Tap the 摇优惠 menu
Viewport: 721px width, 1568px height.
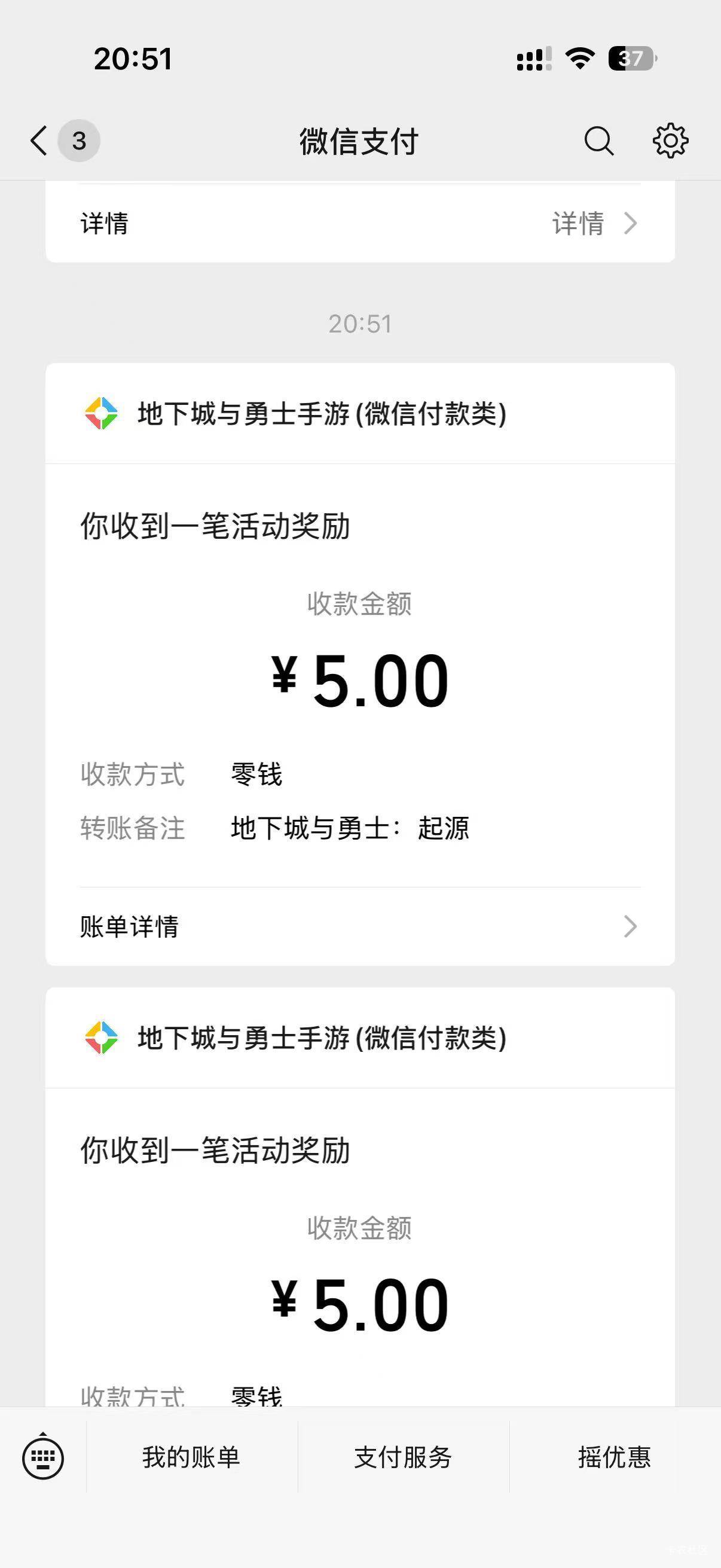tap(615, 1457)
